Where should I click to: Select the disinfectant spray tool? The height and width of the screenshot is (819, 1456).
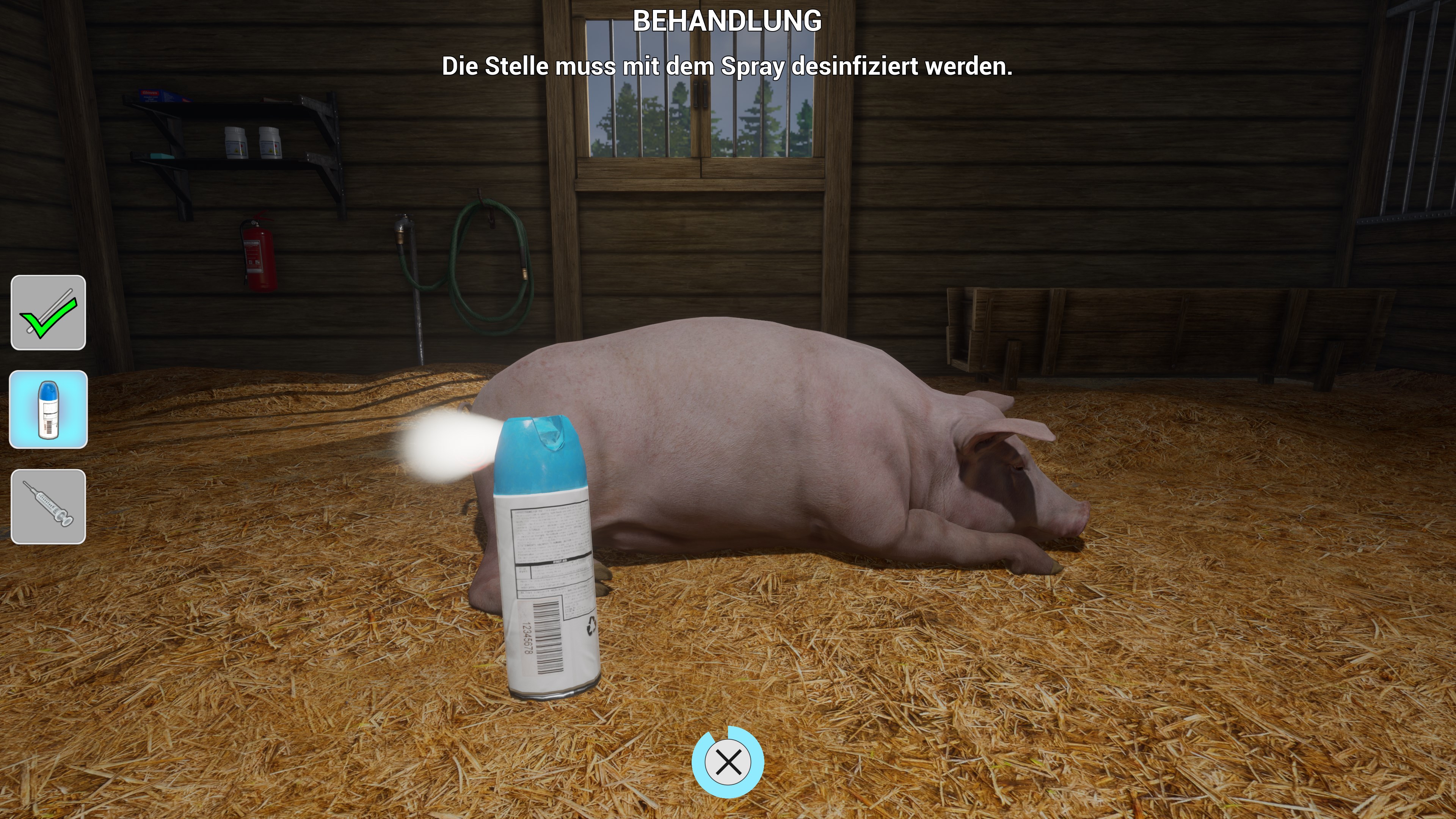pyautogui.click(x=48, y=409)
